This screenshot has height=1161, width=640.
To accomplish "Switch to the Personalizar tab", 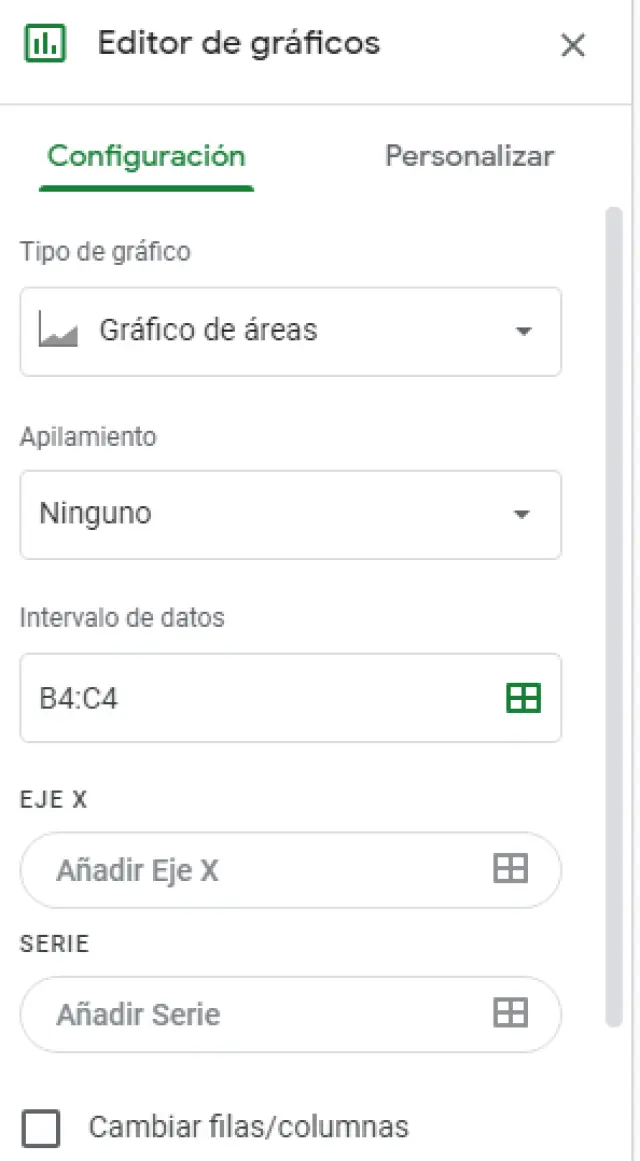I will point(469,156).
